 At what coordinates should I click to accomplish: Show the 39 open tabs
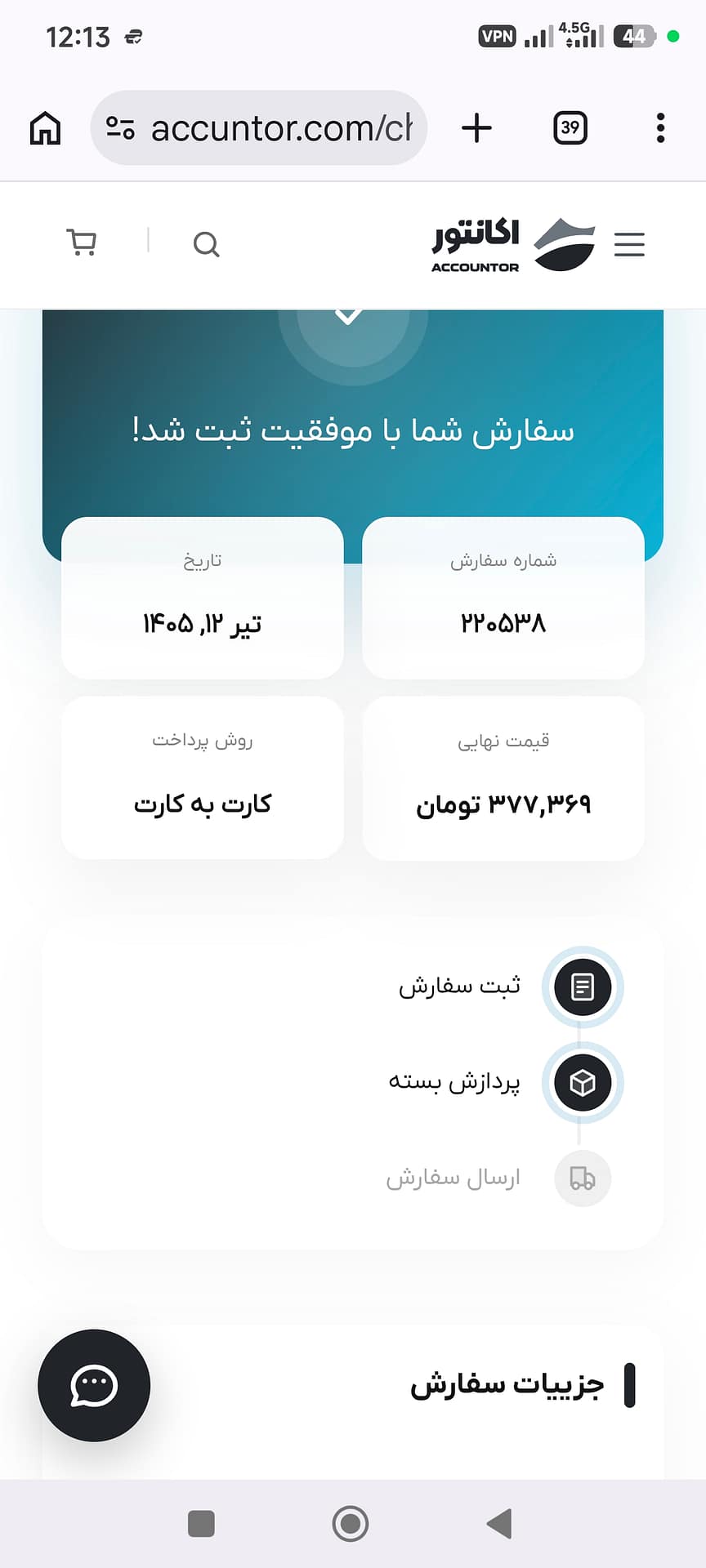click(570, 128)
